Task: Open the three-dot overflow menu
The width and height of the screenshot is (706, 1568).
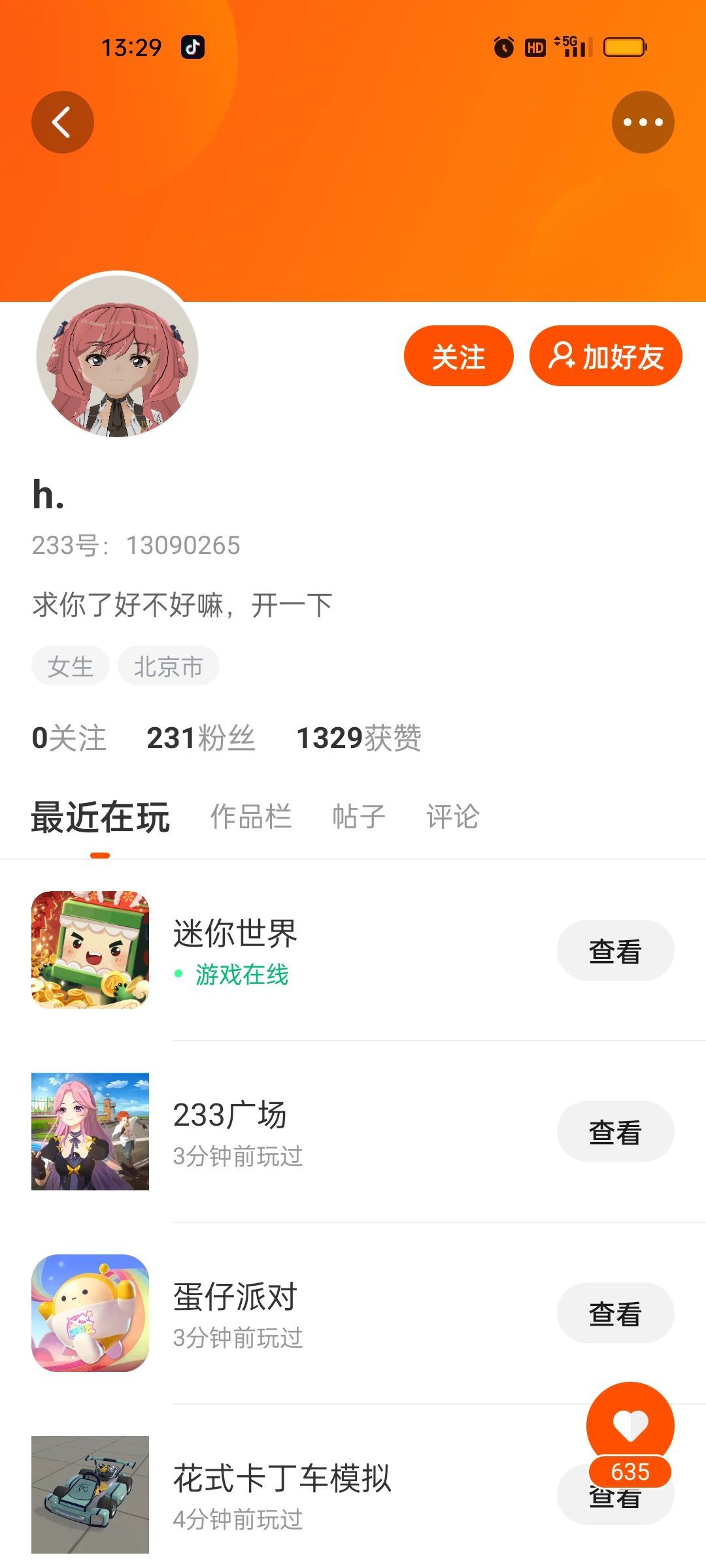Action: pyautogui.click(x=643, y=122)
